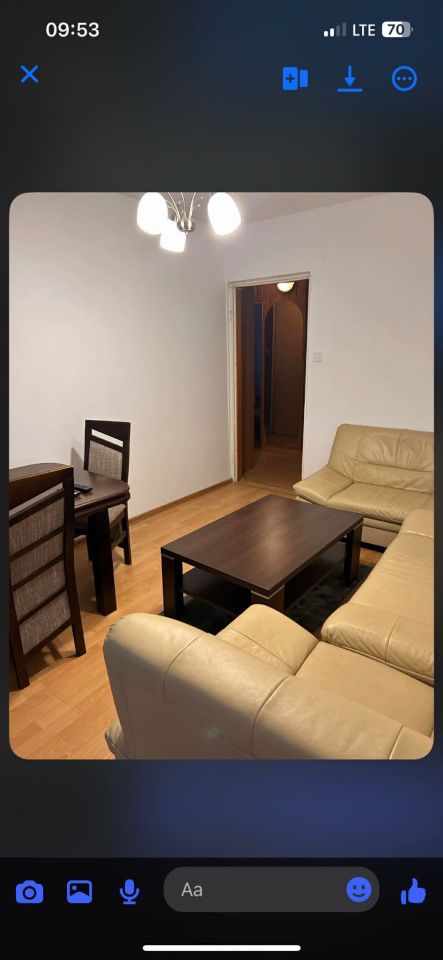
Task: Tap the forward photo icon
Action: coord(295,78)
